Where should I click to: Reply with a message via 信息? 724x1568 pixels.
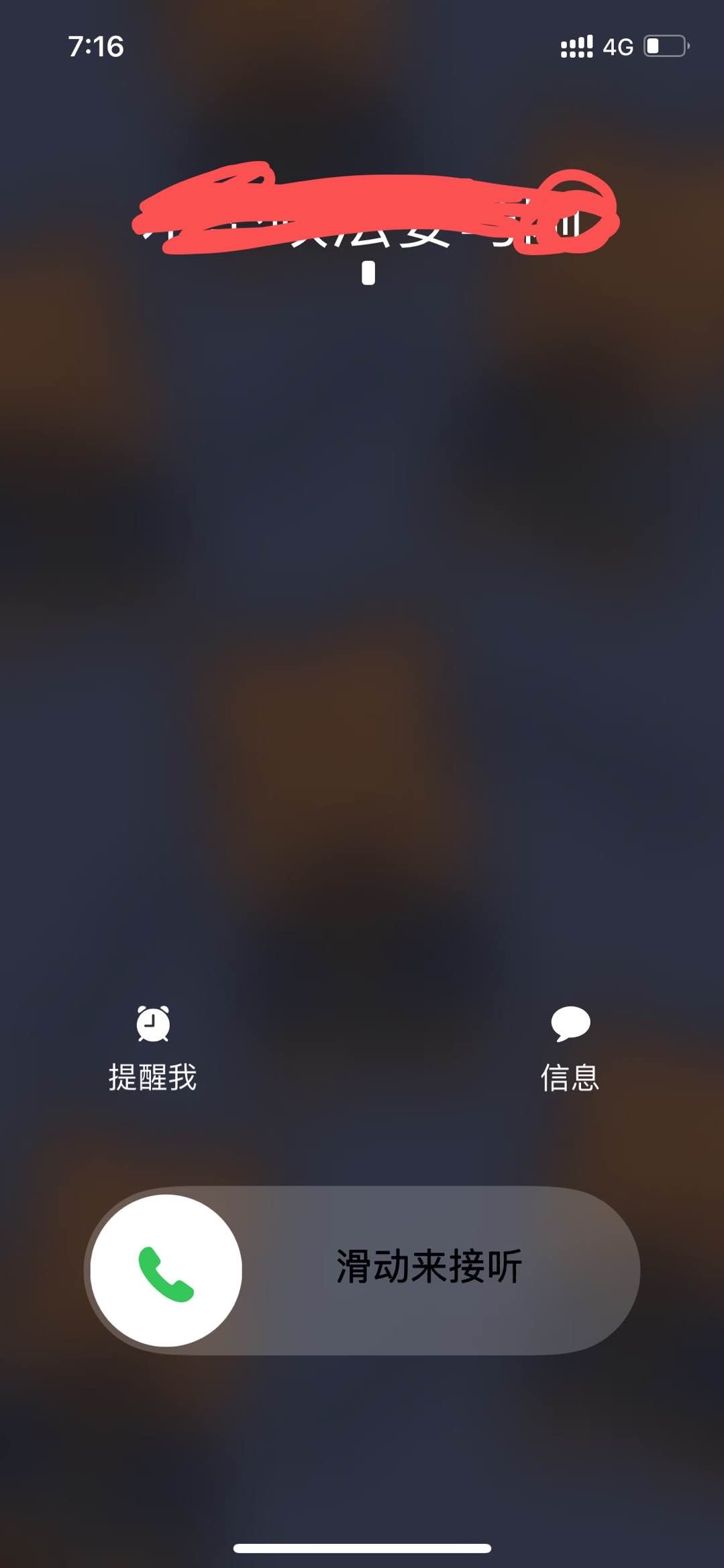[x=570, y=1048]
